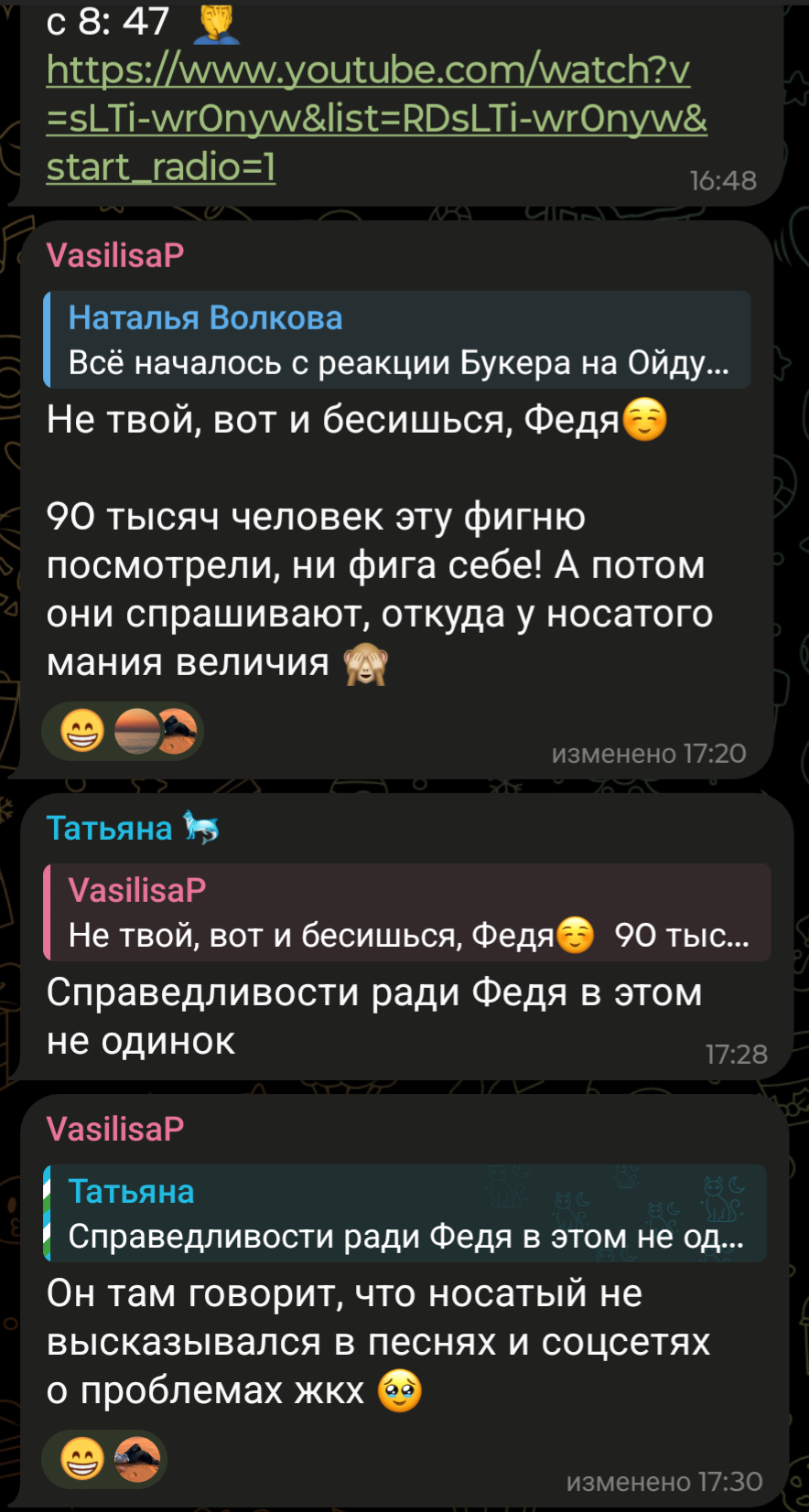Jump to quoted Наталья Волкова message
Screen dimensions: 809x1512
(397, 340)
